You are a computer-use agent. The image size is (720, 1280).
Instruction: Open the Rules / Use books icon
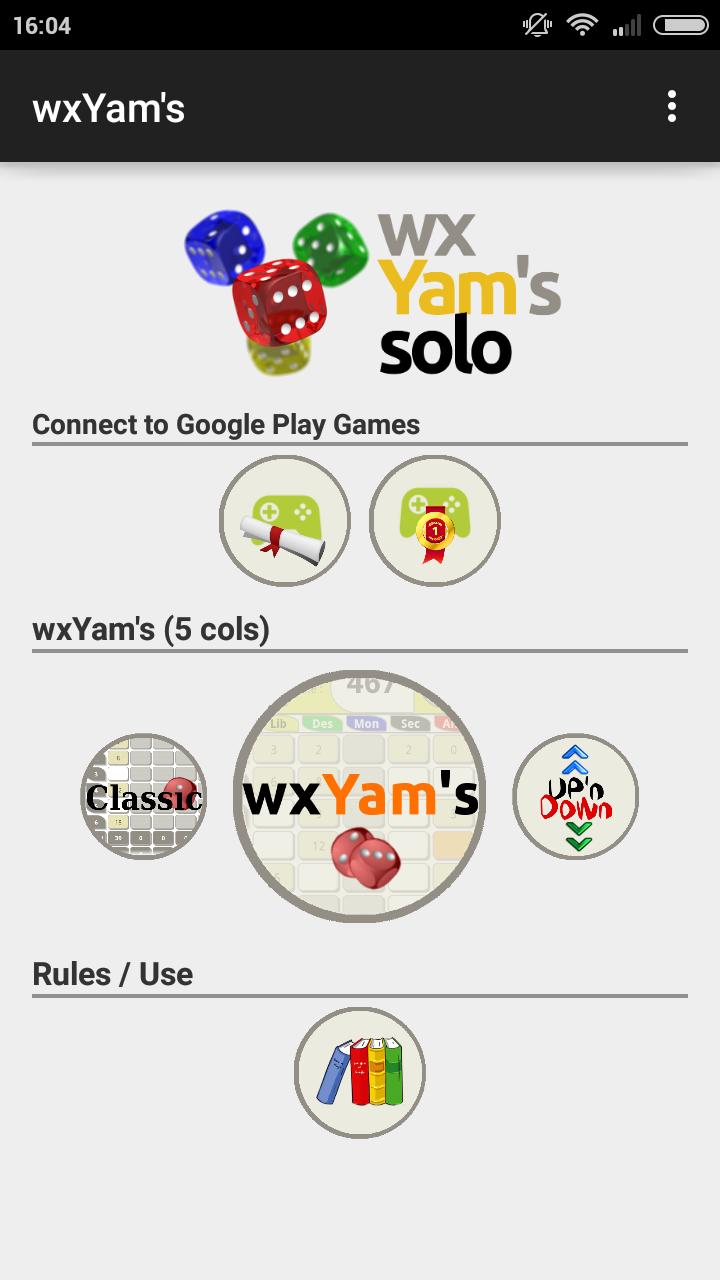coord(359,1071)
